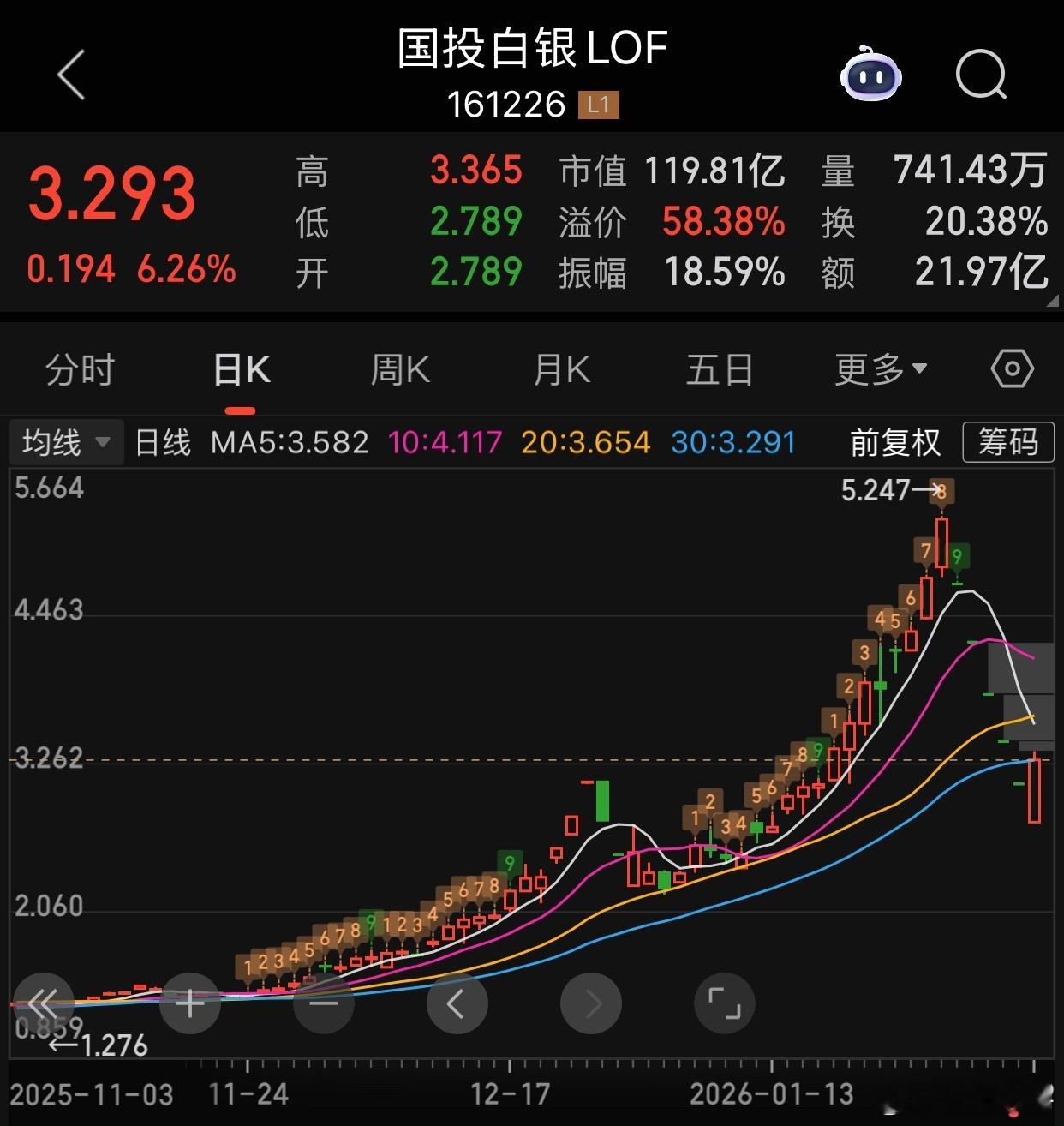Switch to the 周K weekly chart tab
The height and width of the screenshot is (1126, 1064).
click(x=399, y=369)
